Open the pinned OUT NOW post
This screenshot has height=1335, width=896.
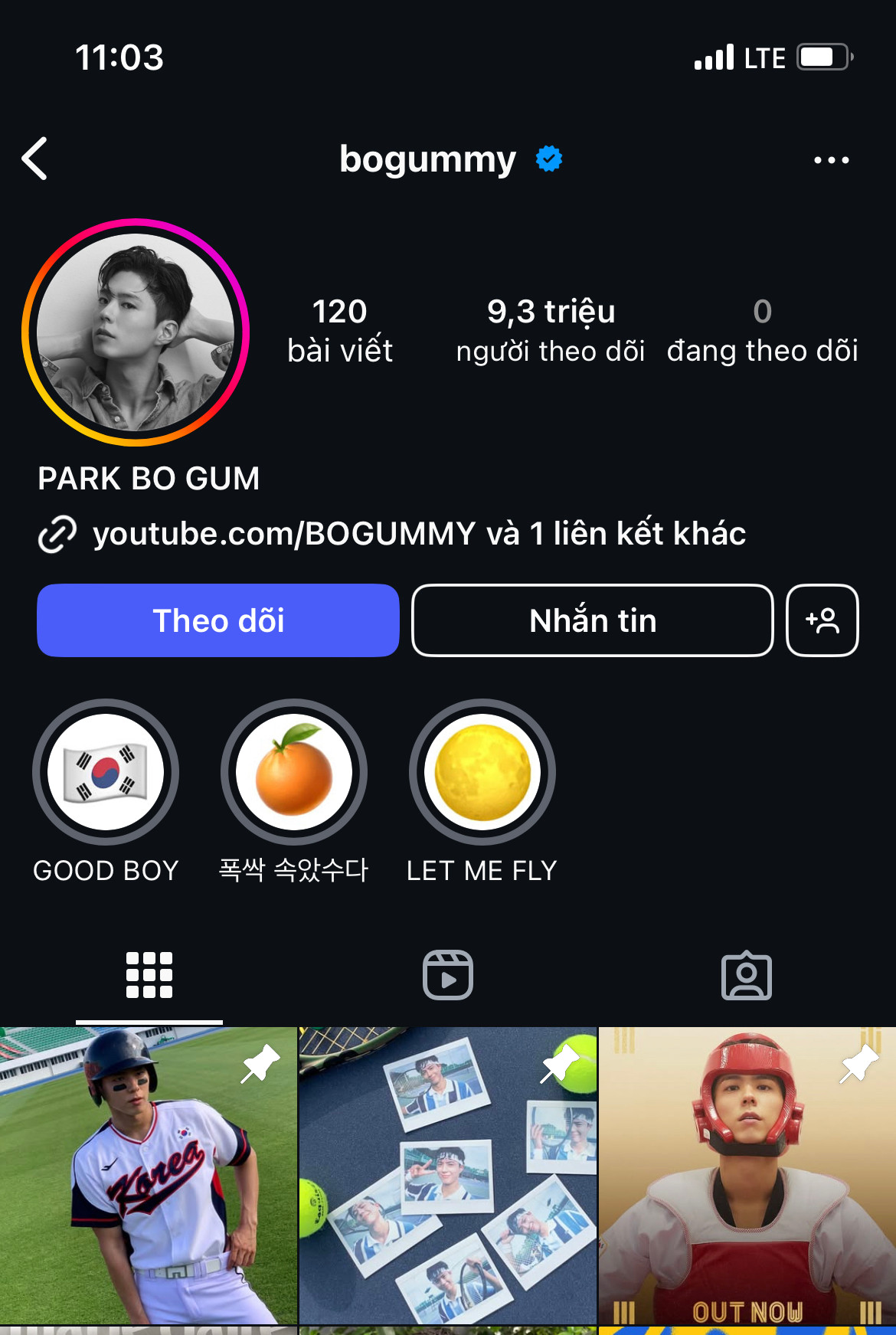pyautogui.click(x=747, y=1176)
